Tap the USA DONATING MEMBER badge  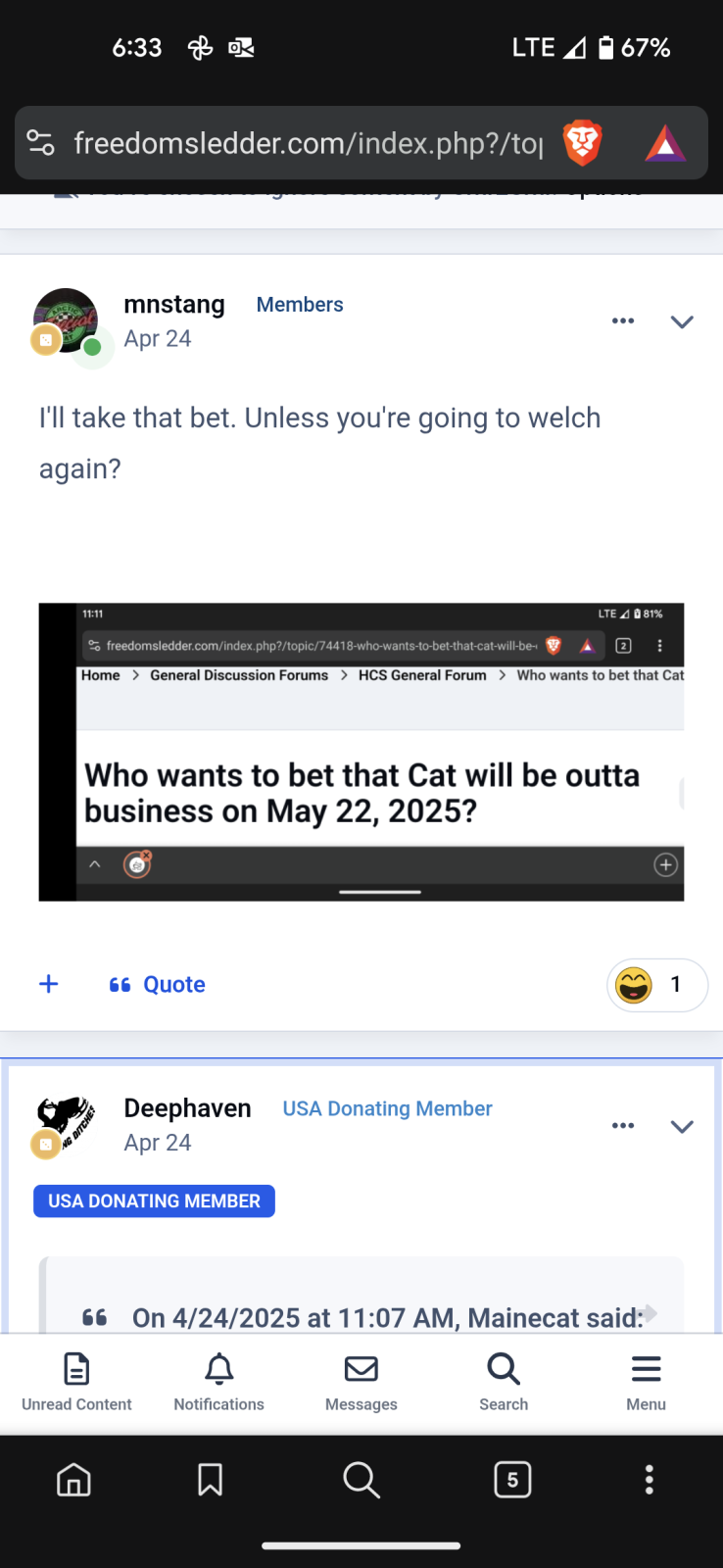(154, 1201)
